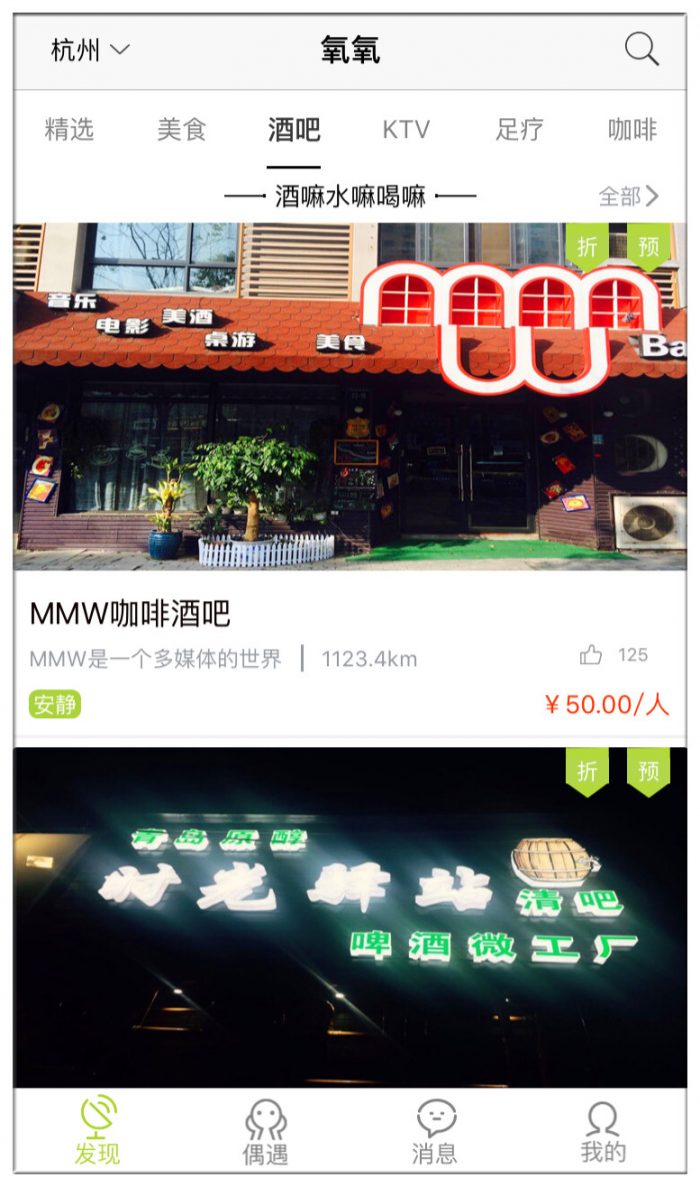
Task: Select the 酒吧 tab
Action: [x=293, y=130]
